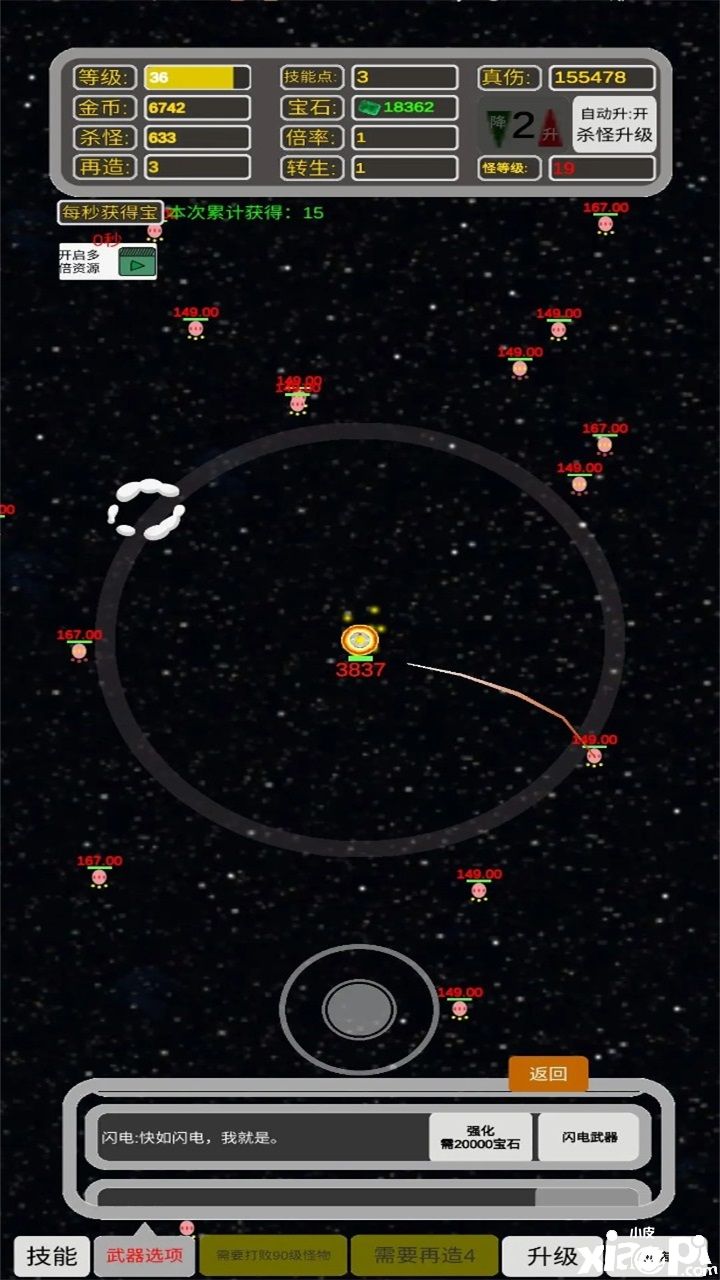Lower the monster level with 降 arrow
720x1280 pixels.
pos(497,125)
